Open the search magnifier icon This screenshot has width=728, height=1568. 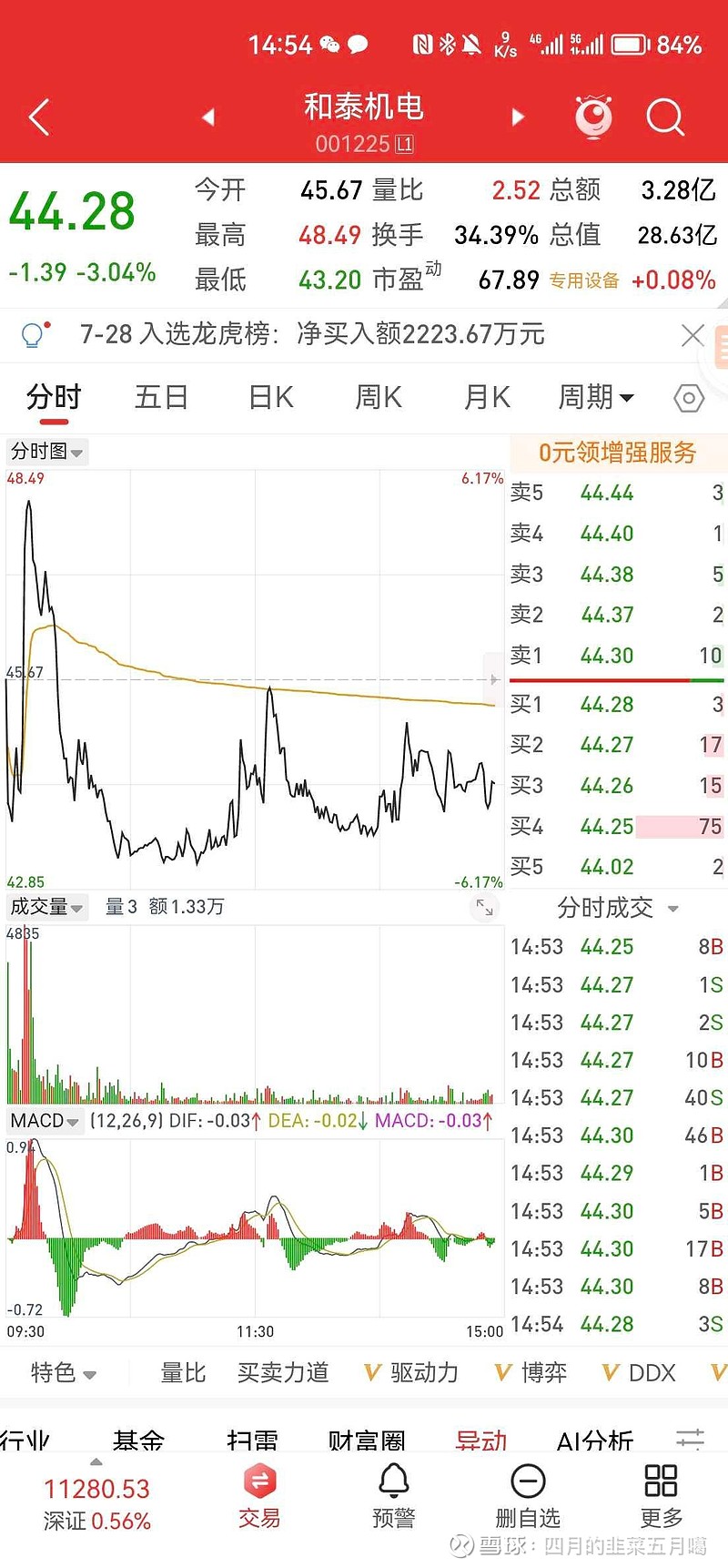pos(665,117)
